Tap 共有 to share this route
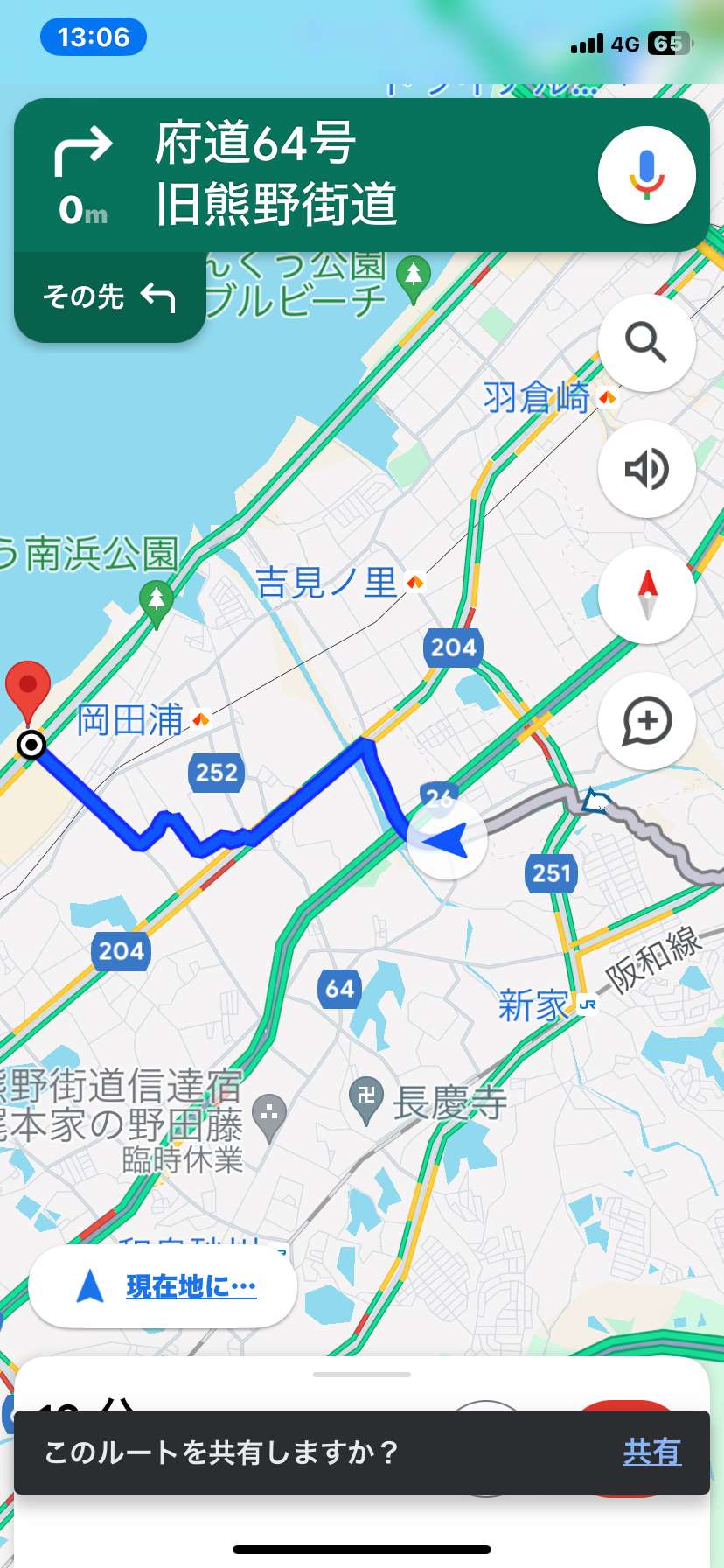The image size is (724, 1568). (x=652, y=1452)
